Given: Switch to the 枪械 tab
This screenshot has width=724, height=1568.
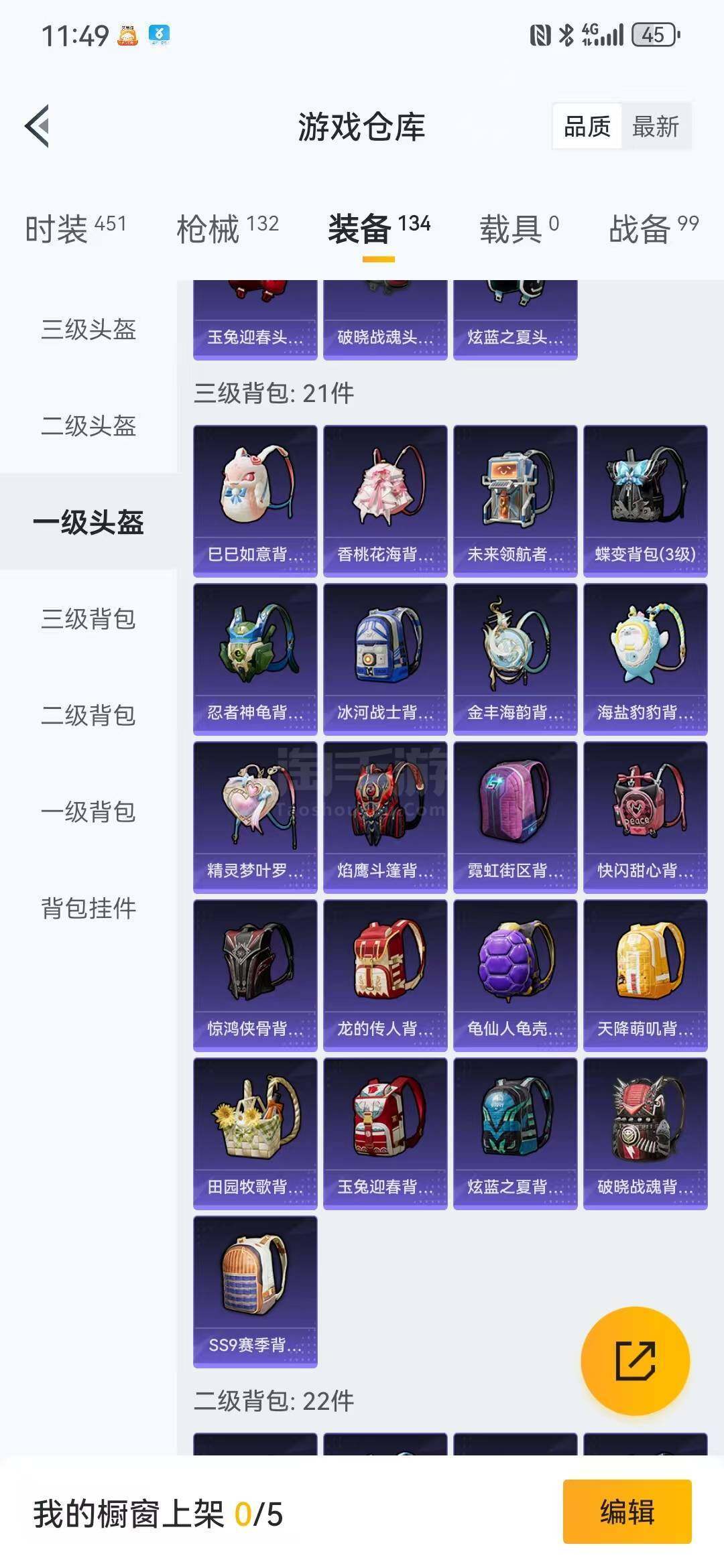Looking at the screenshot, I should click(227, 228).
